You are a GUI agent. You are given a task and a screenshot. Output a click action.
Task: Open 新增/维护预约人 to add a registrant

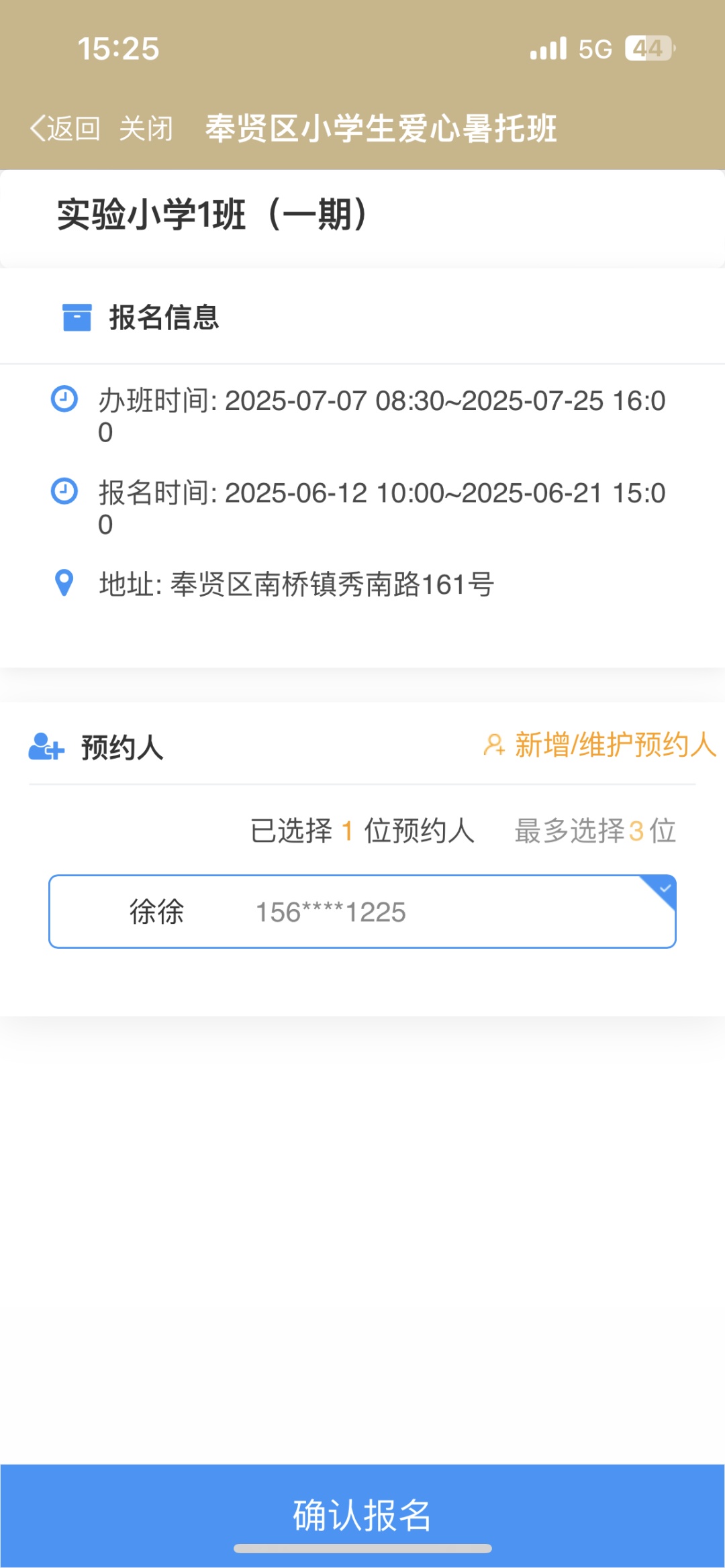coord(599,745)
